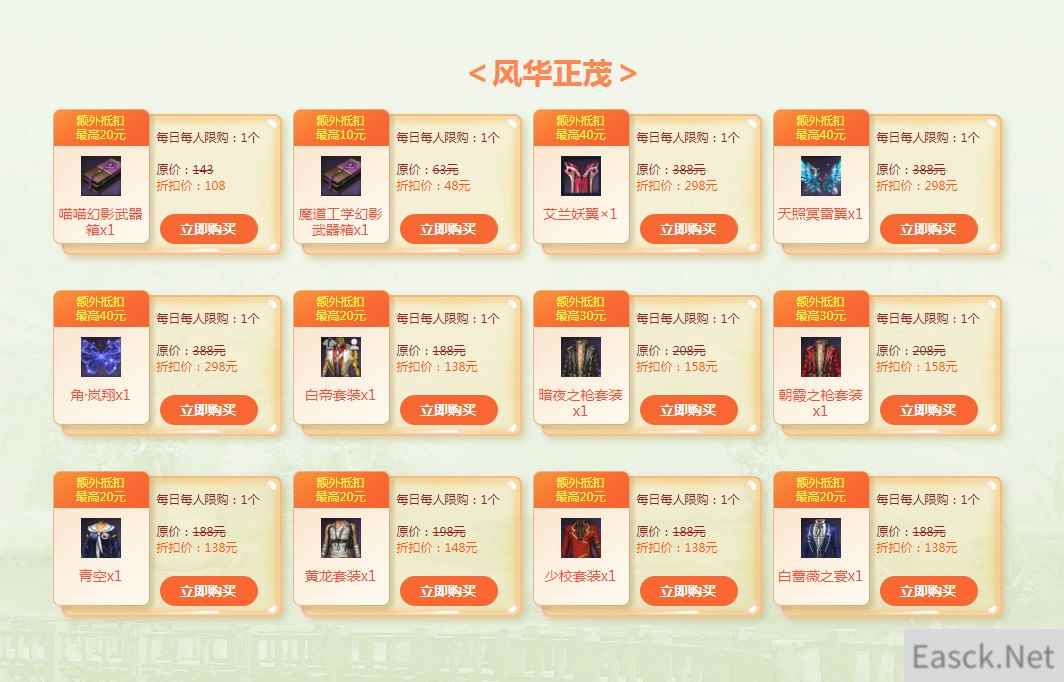
Task: Tap 立即购买 under 角·岚翔
Action: (208, 410)
